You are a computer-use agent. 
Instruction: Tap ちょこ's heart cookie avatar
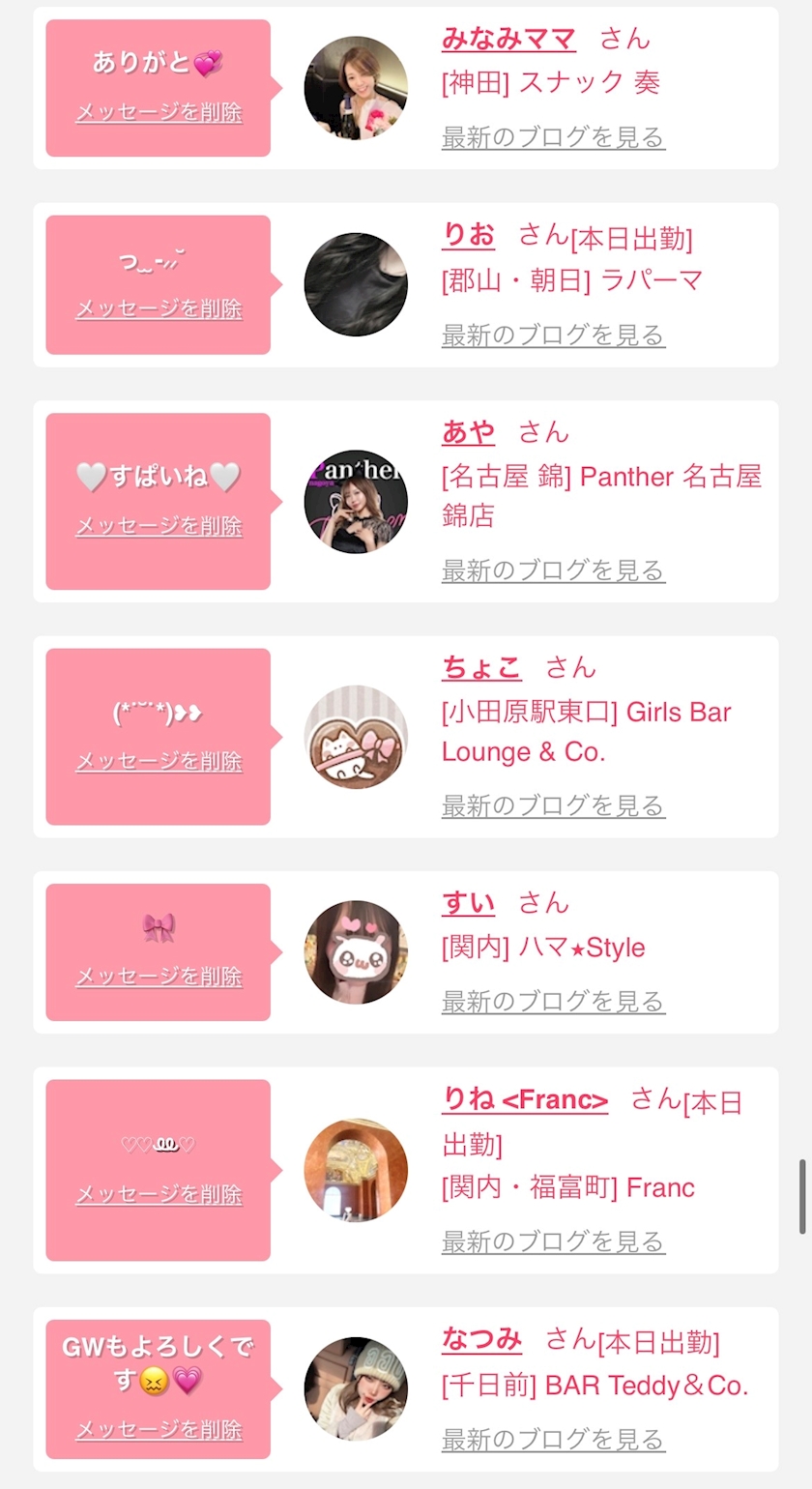[356, 737]
